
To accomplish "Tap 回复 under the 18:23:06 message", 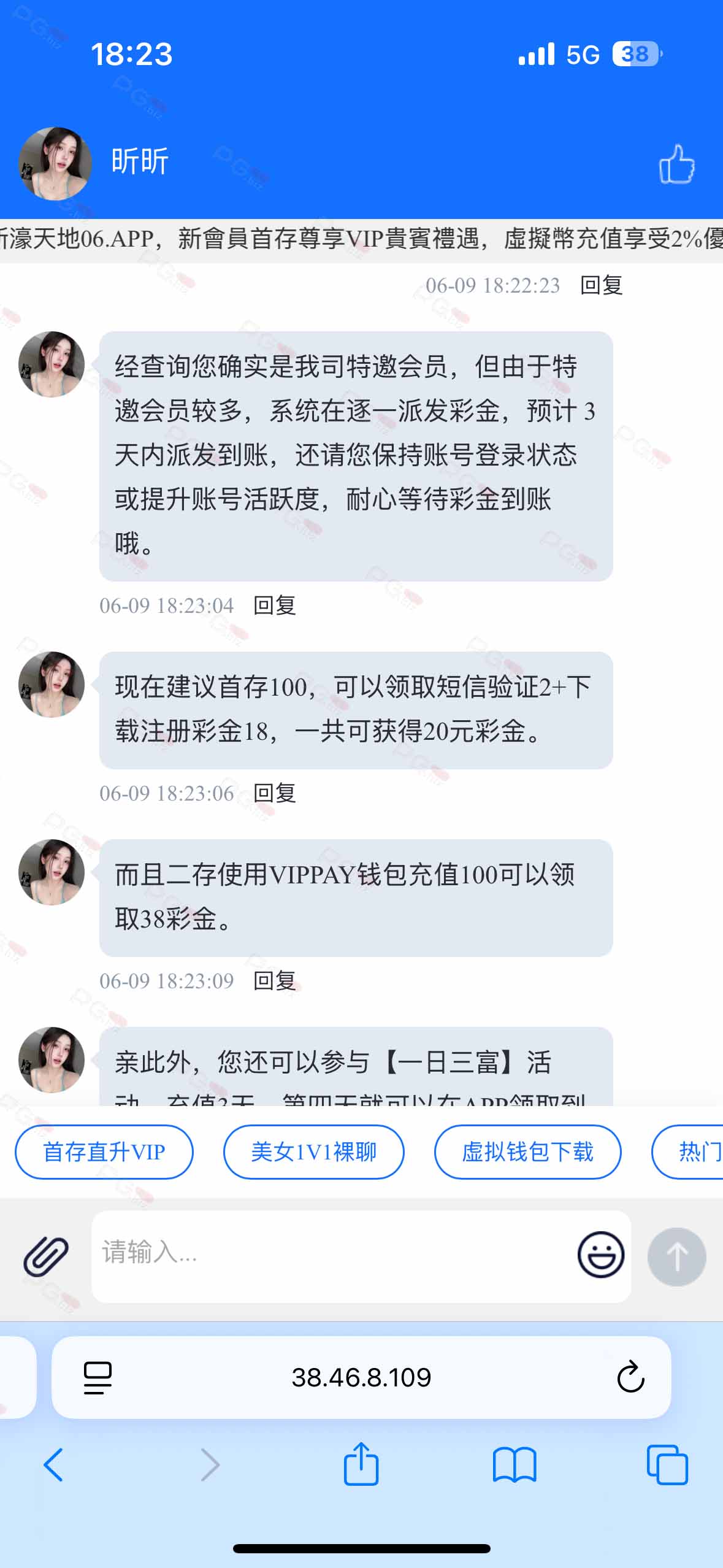I will (275, 793).
